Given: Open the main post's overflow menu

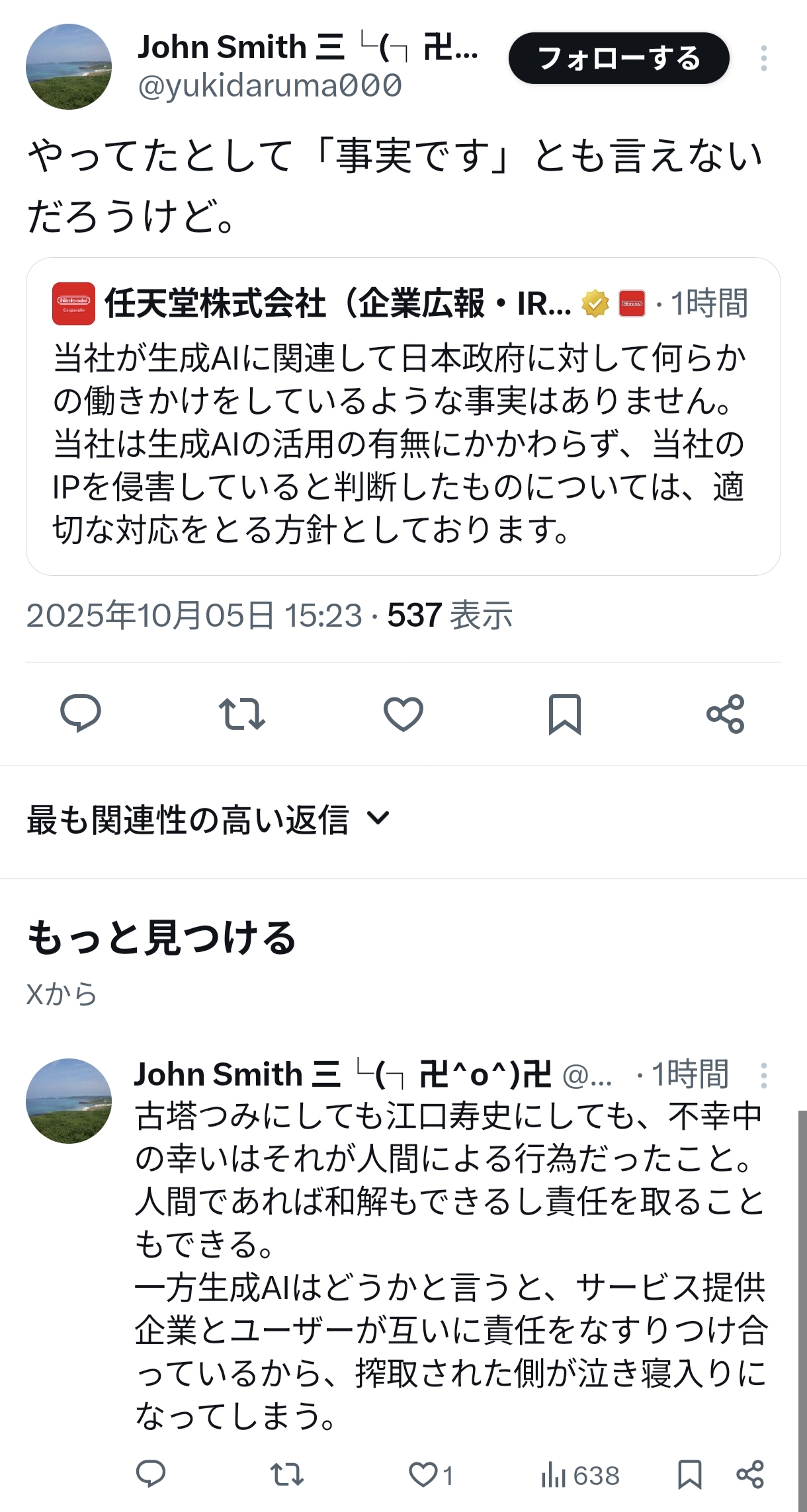Looking at the screenshot, I should pos(763,58).
